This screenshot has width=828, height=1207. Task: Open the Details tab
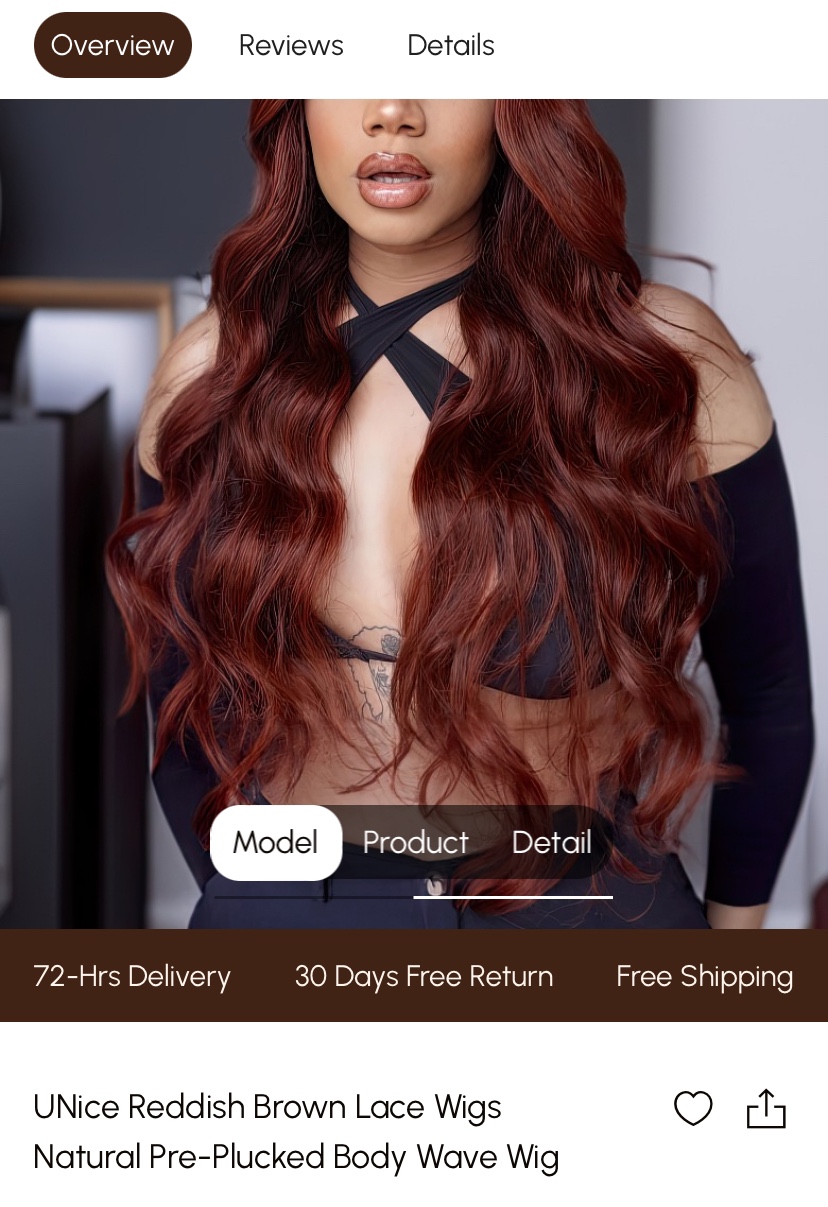click(x=451, y=45)
